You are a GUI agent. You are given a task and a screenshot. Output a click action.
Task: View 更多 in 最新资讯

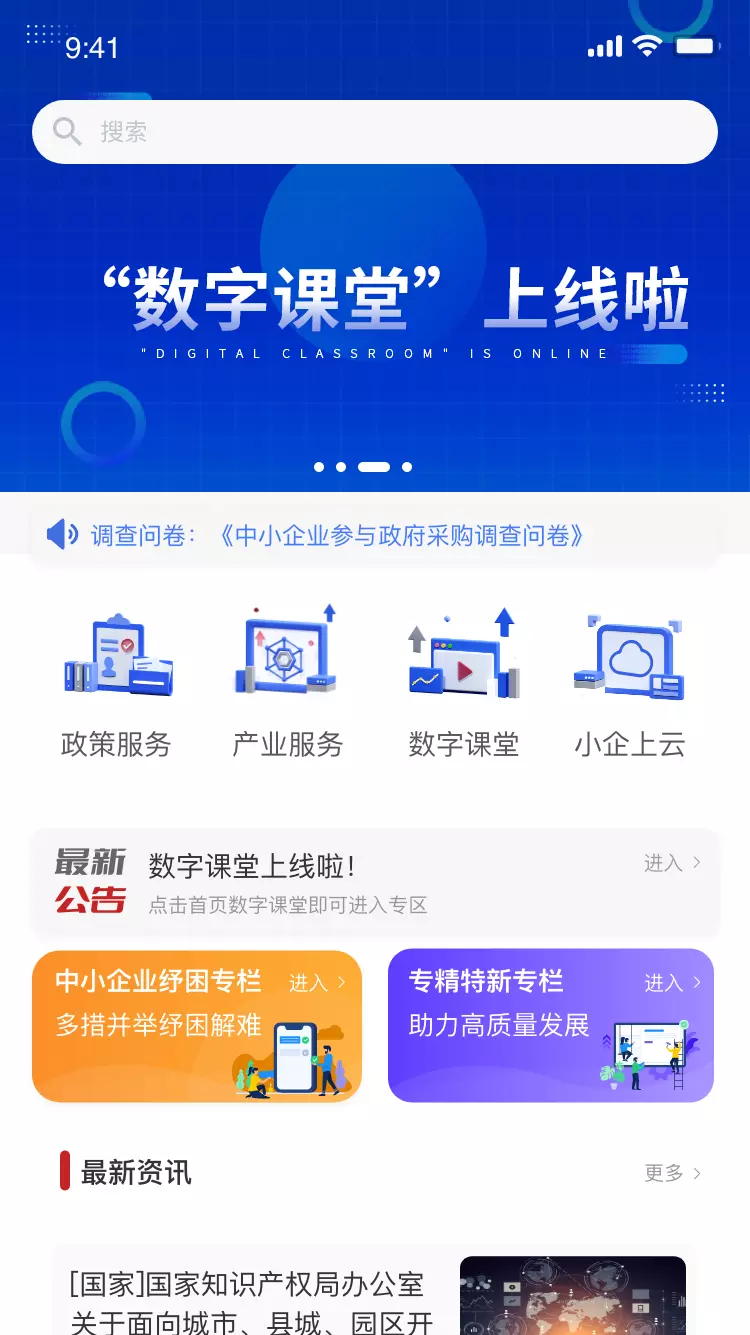[x=673, y=1173]
